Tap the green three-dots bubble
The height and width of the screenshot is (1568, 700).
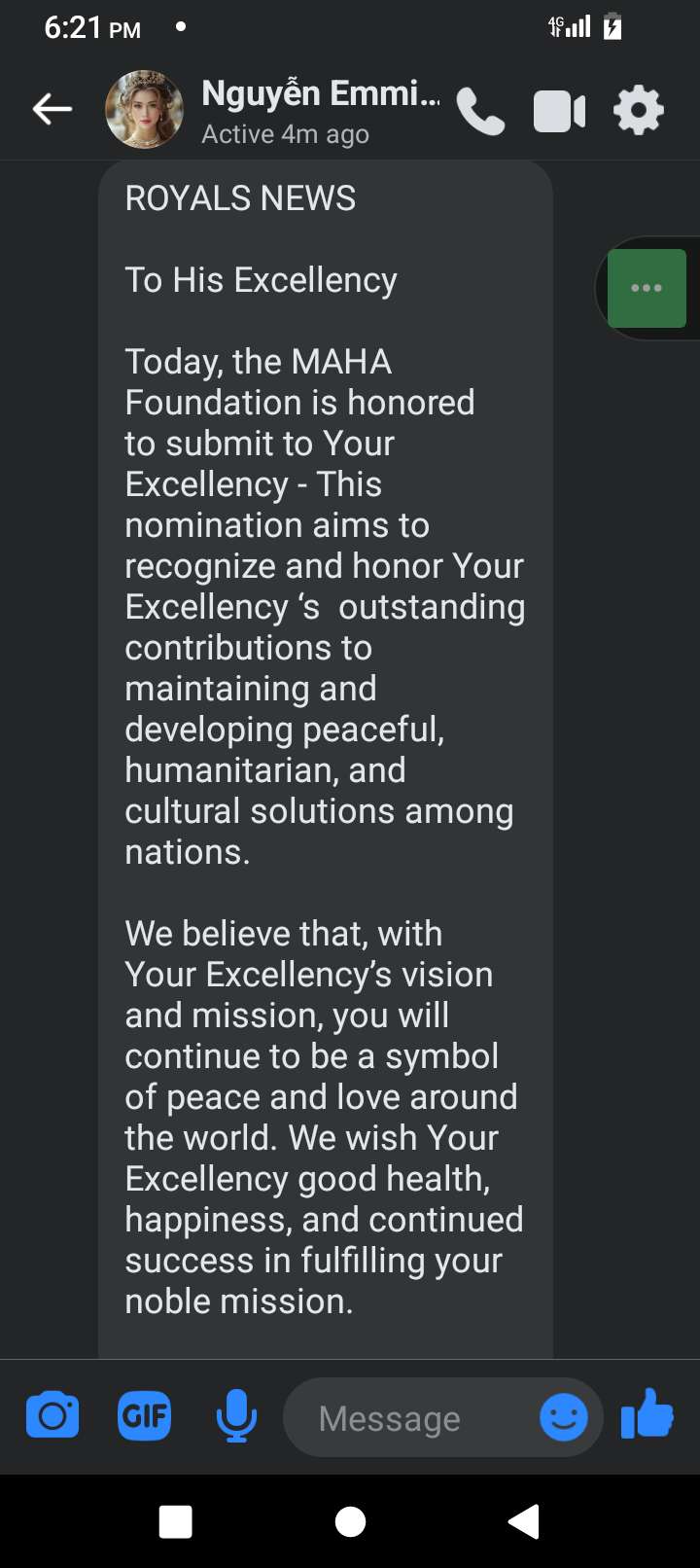tap(647, 288)
